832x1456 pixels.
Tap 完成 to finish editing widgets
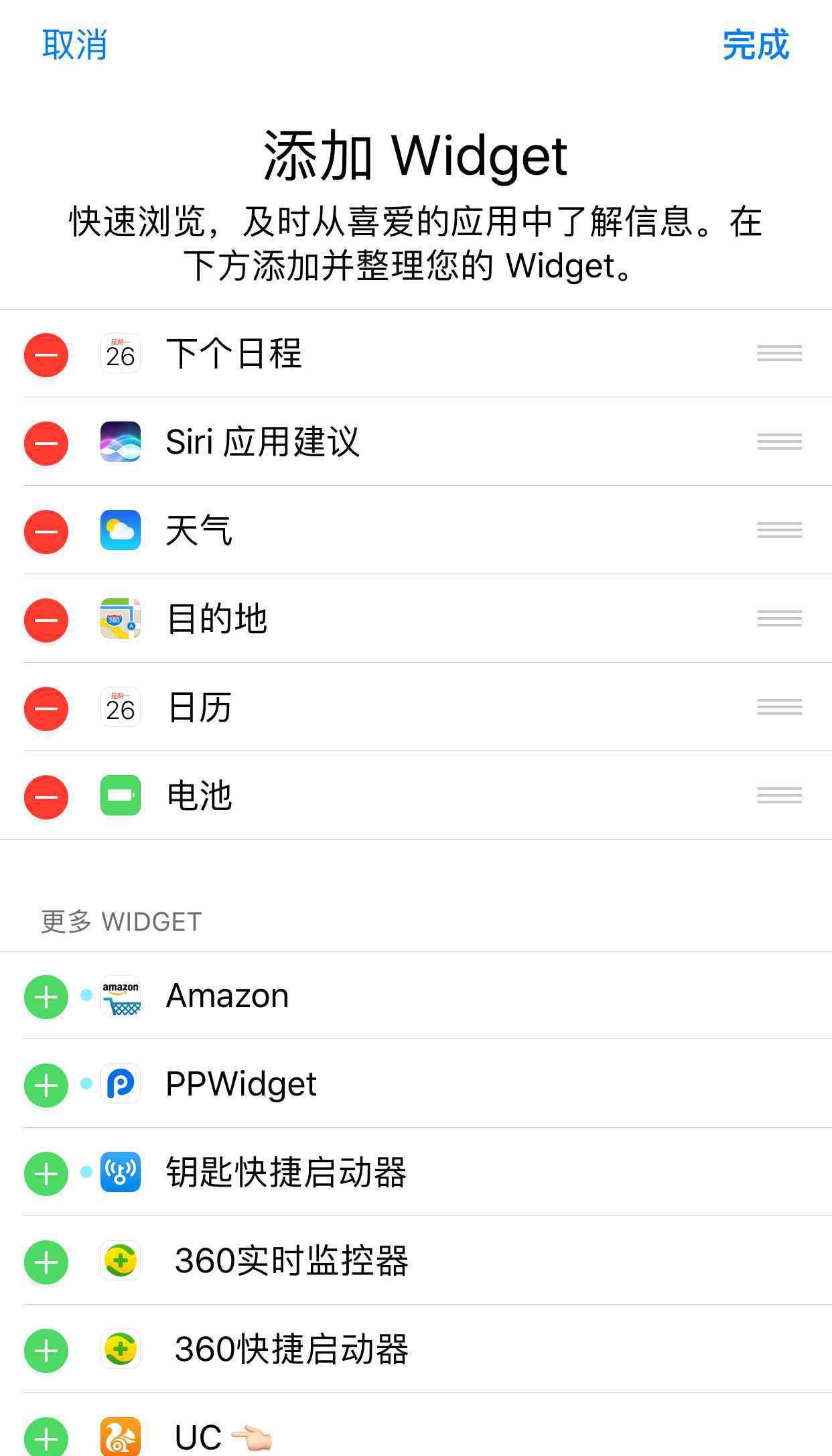756,45
